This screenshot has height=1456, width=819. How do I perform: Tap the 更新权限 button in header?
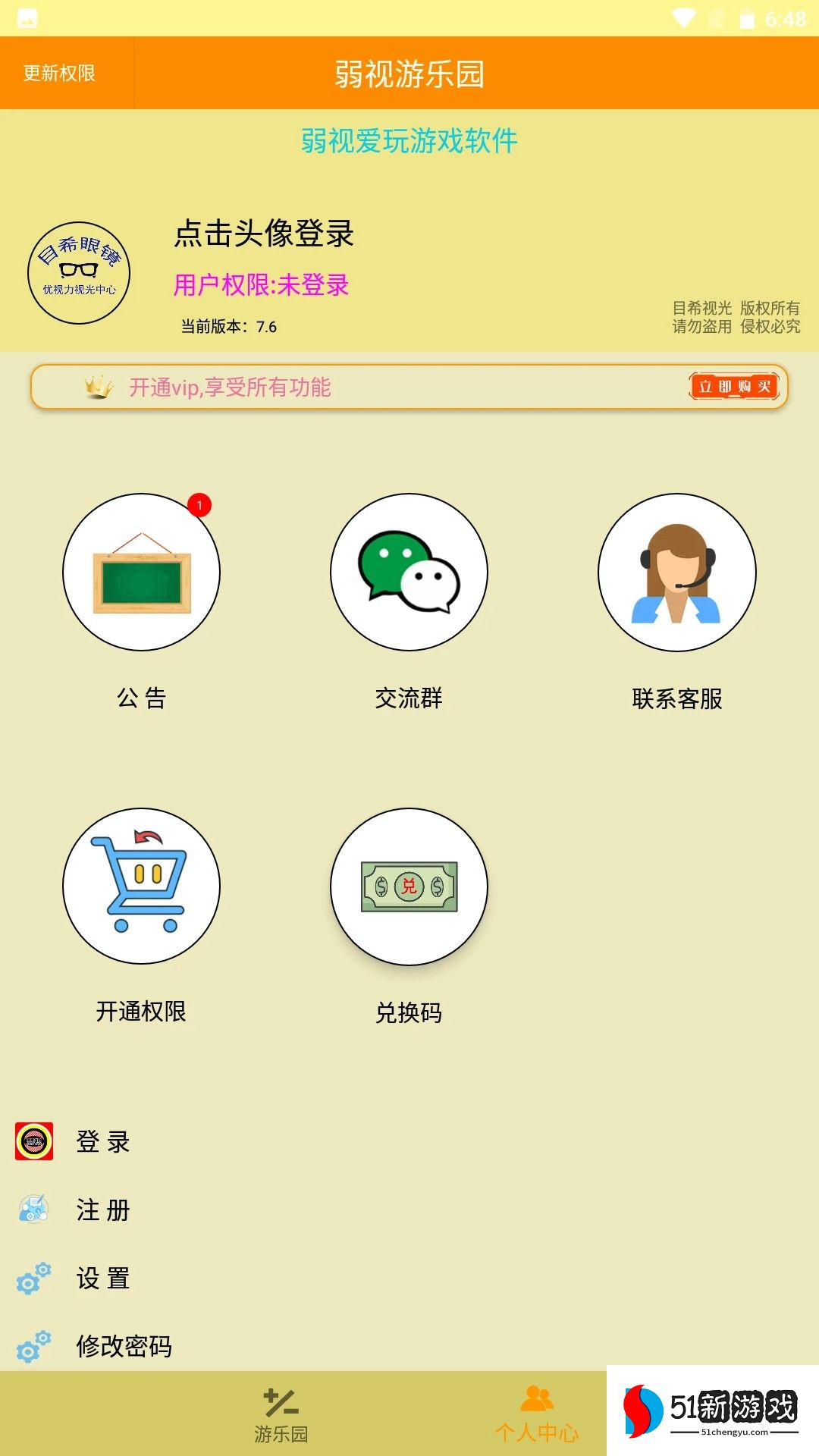click(59, 74)
